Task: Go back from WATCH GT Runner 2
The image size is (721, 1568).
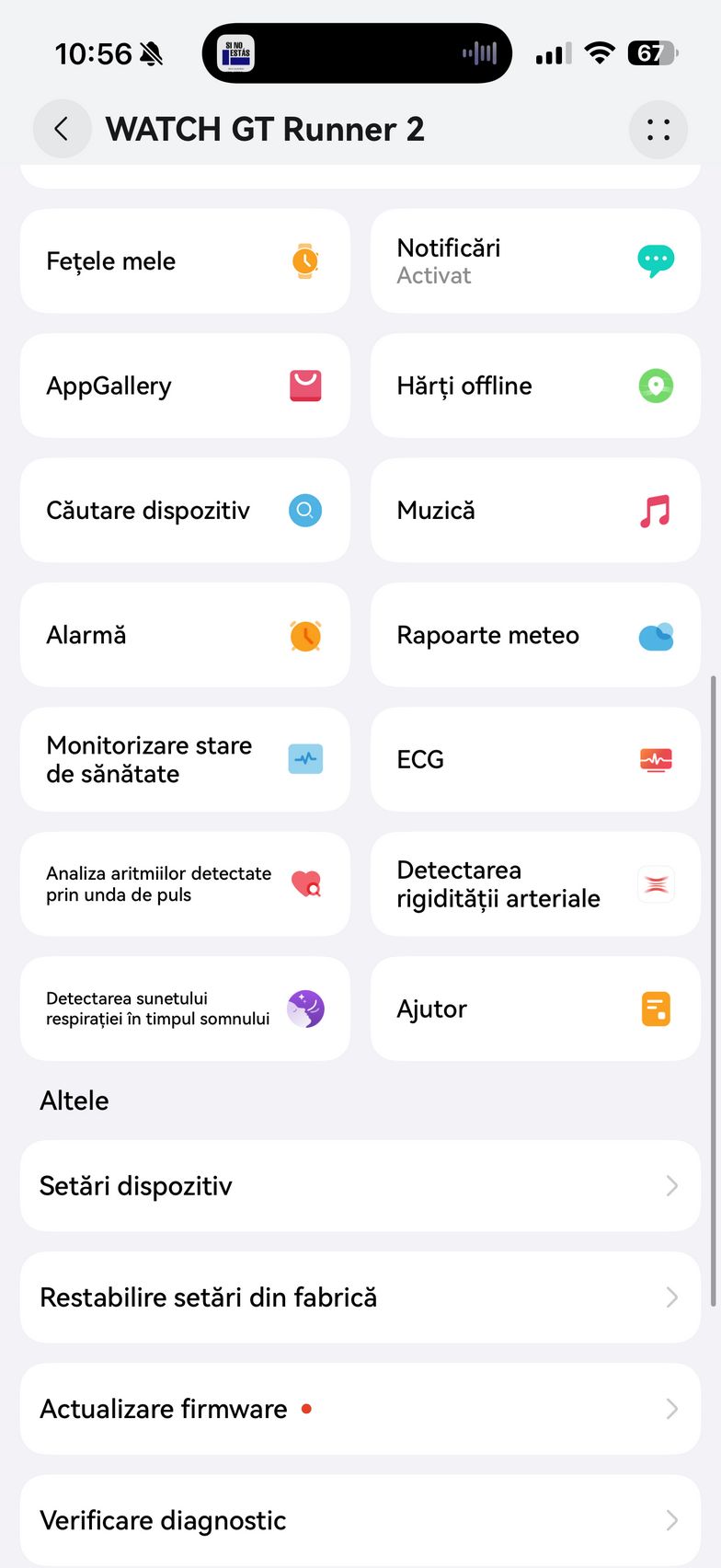Action: (62, 130)
